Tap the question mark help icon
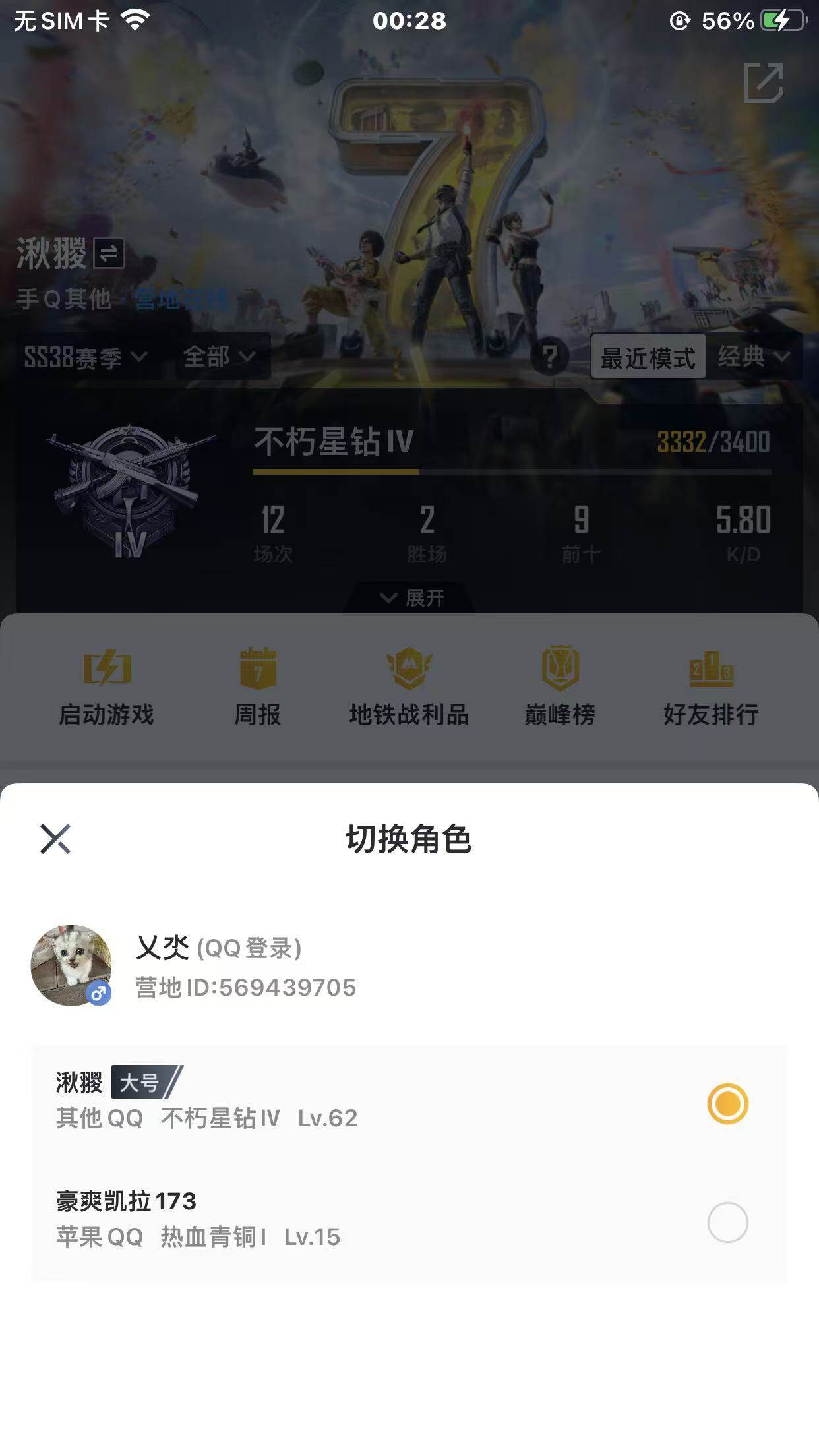Image resolution: width=819 pixels, height=1456 pixels. [x=551, y=357]
